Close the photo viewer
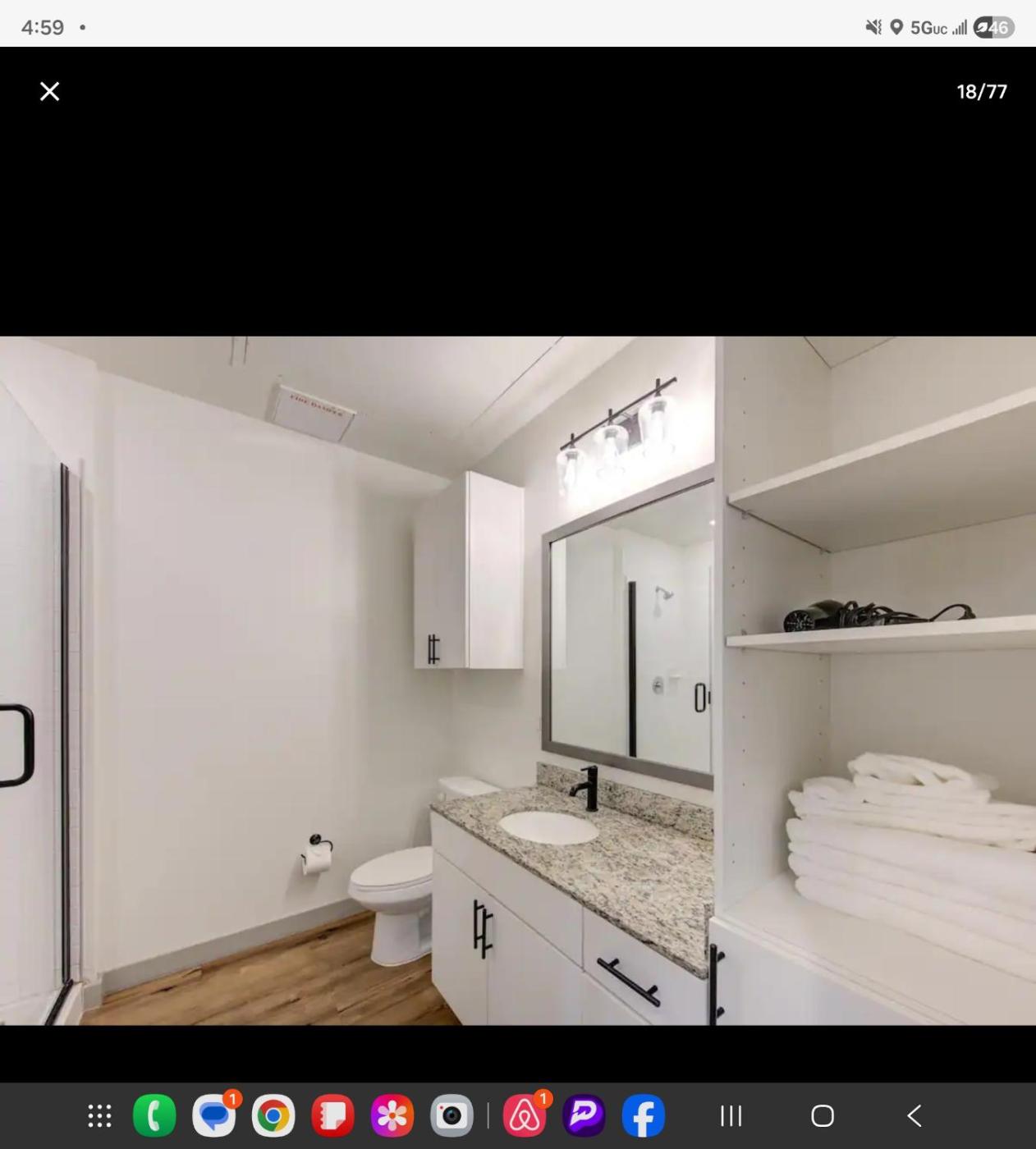The width and height of the screenshot is (1036, 1149). pos(50,91)
